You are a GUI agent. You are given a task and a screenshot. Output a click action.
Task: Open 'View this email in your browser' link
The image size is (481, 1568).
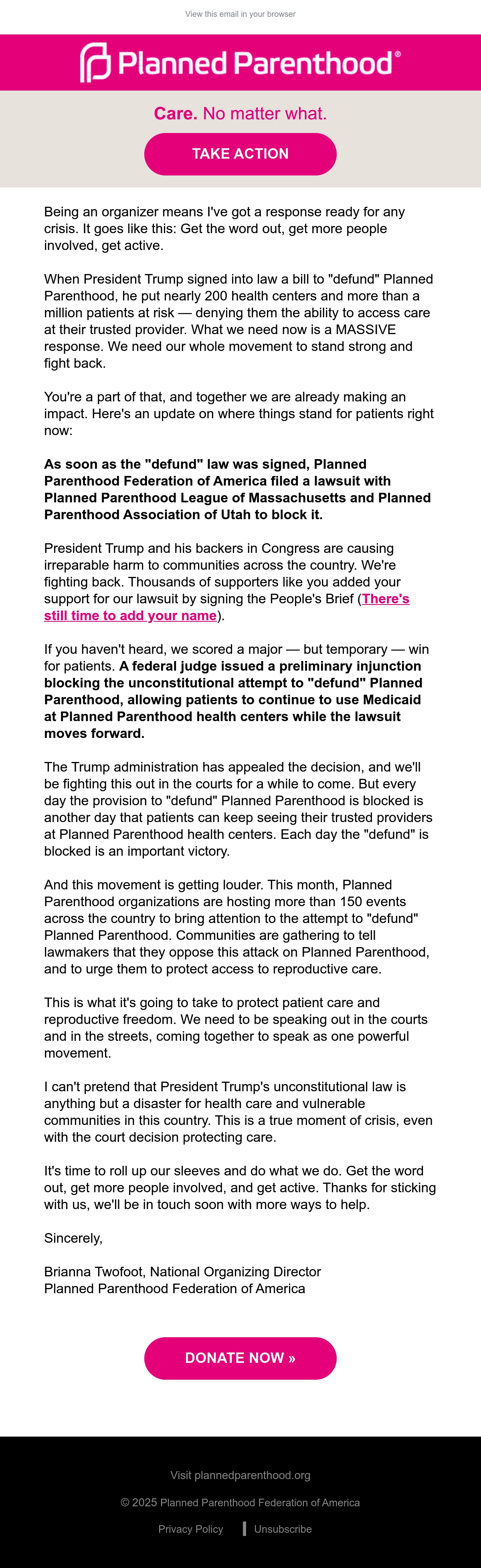[240, 14]
